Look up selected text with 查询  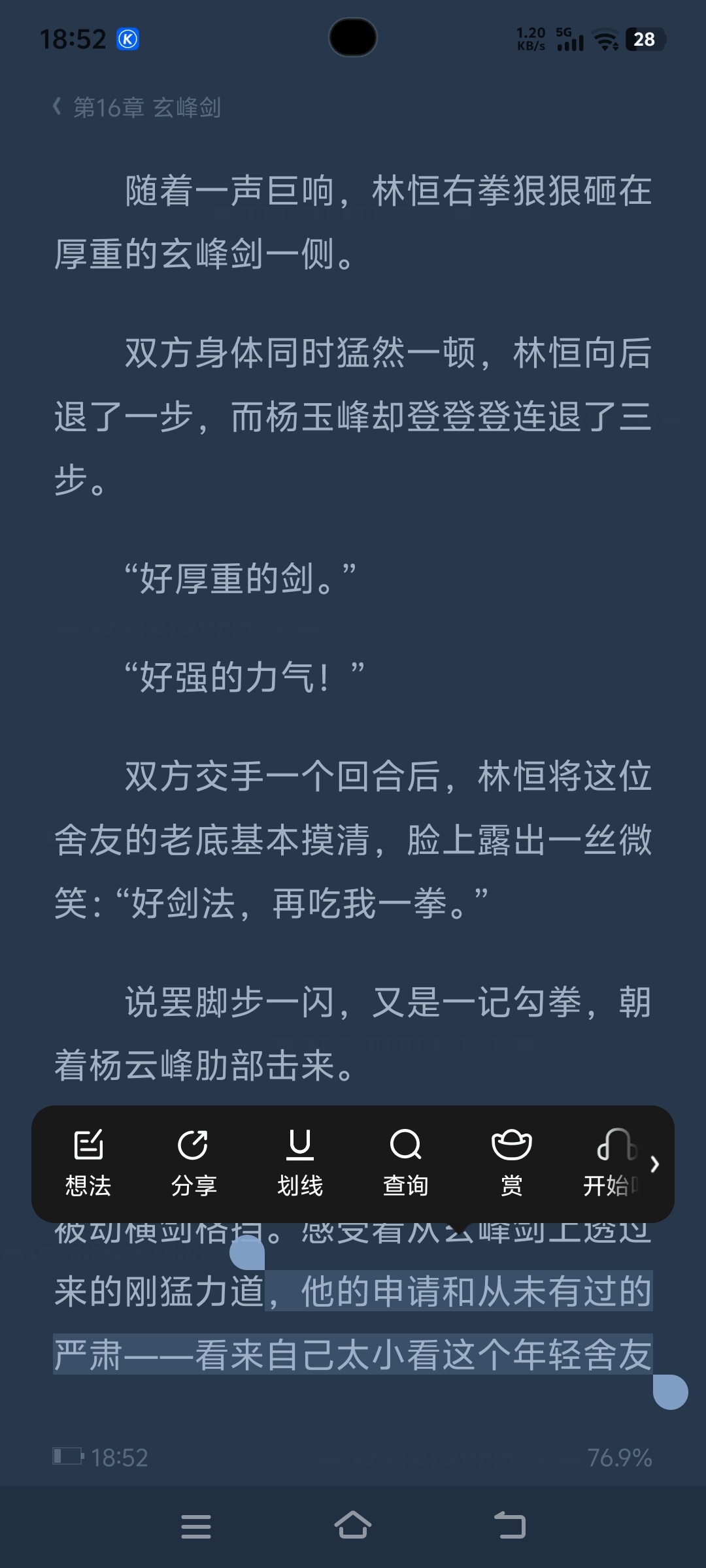[406, 1164]
